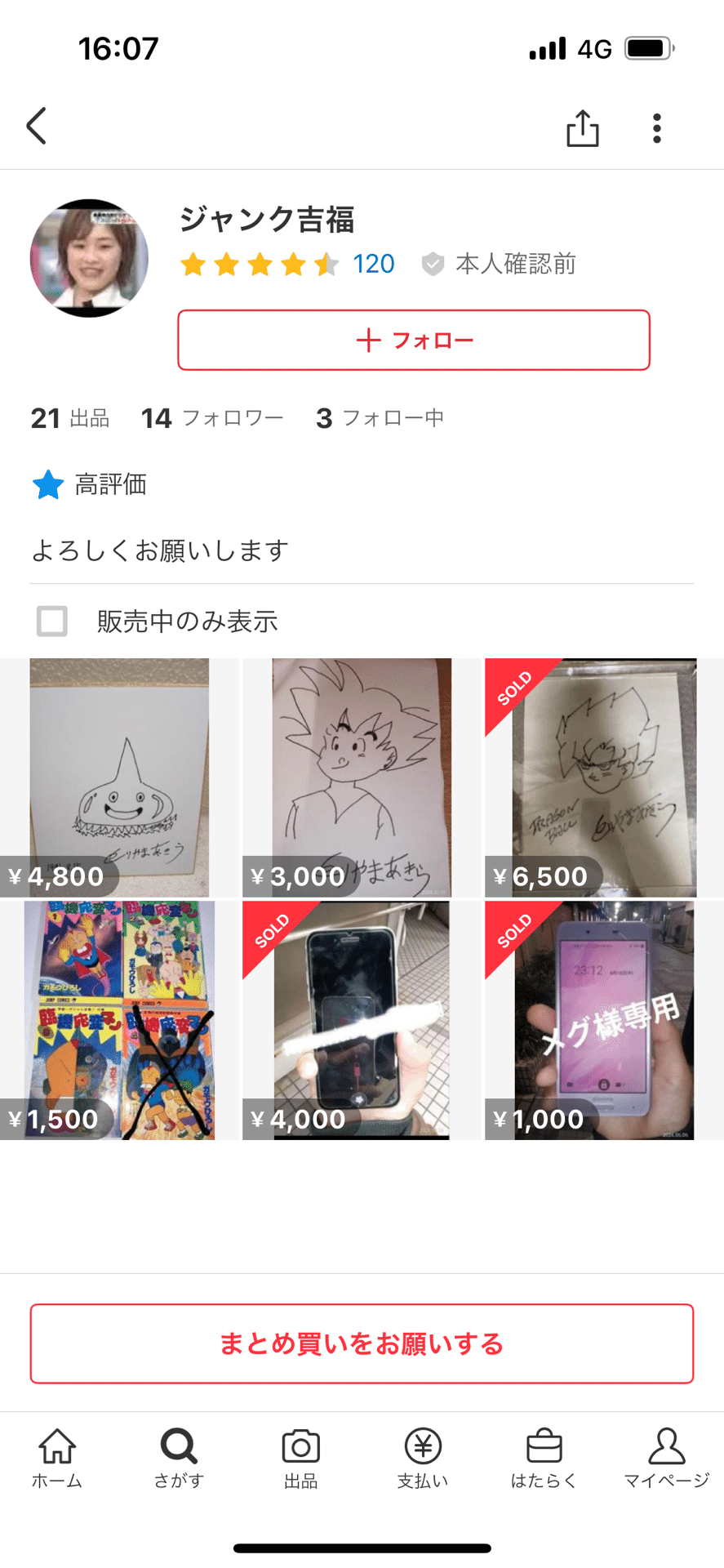Open the 3 フォロー中 list
The image size is (724, 1568).
tap(379, 418)
